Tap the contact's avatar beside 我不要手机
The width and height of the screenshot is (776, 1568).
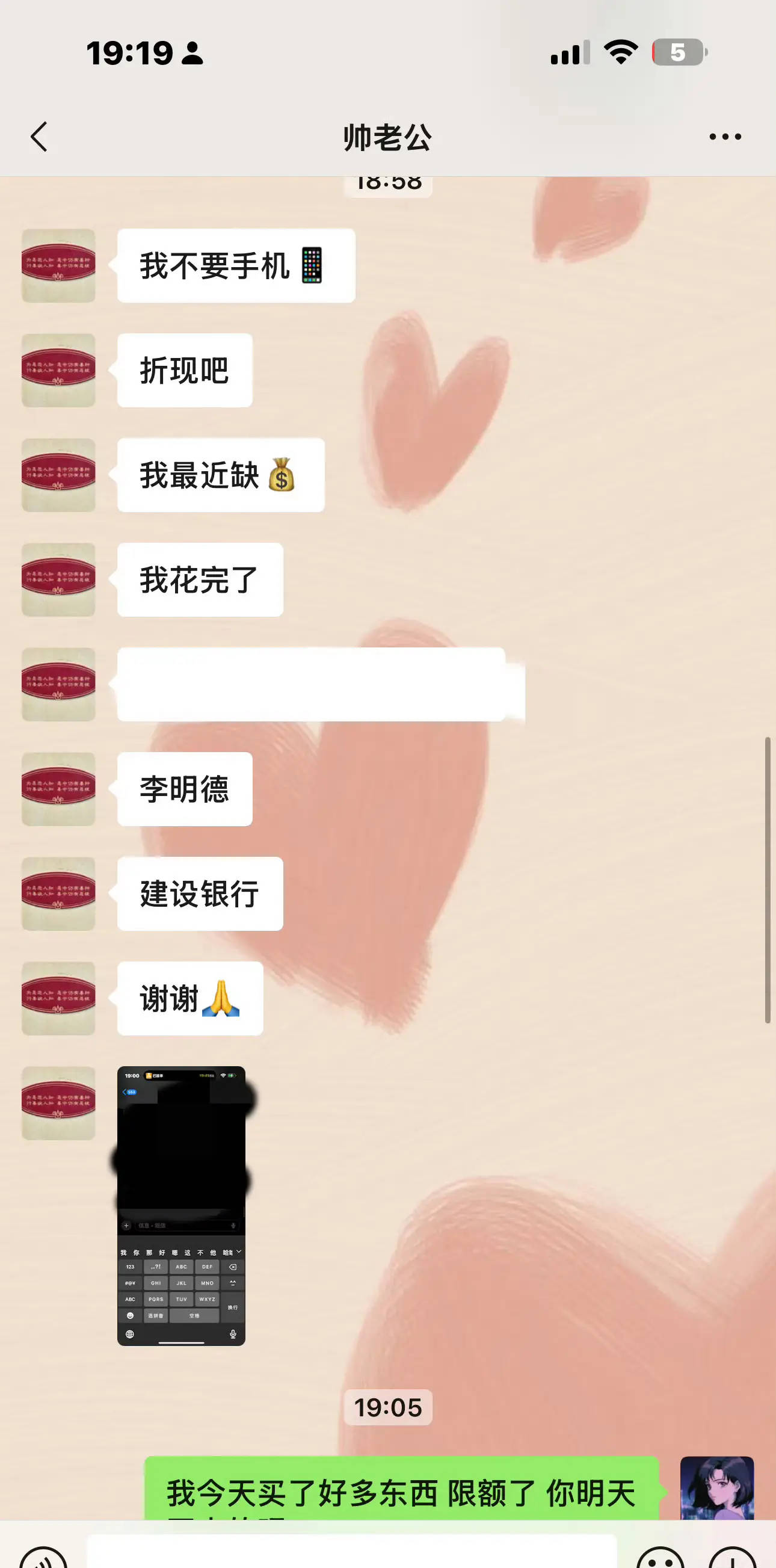coord(58,265)
